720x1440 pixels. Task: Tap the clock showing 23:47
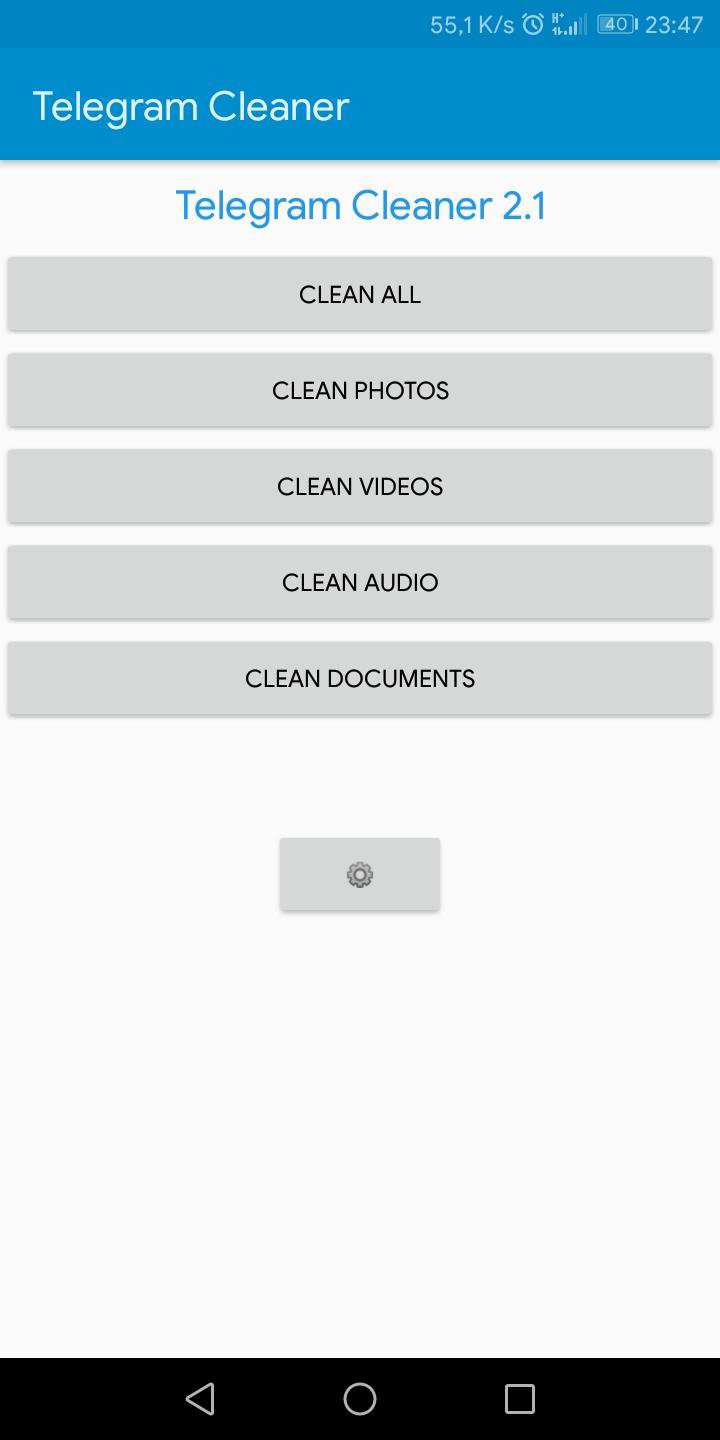coord(676,24)
